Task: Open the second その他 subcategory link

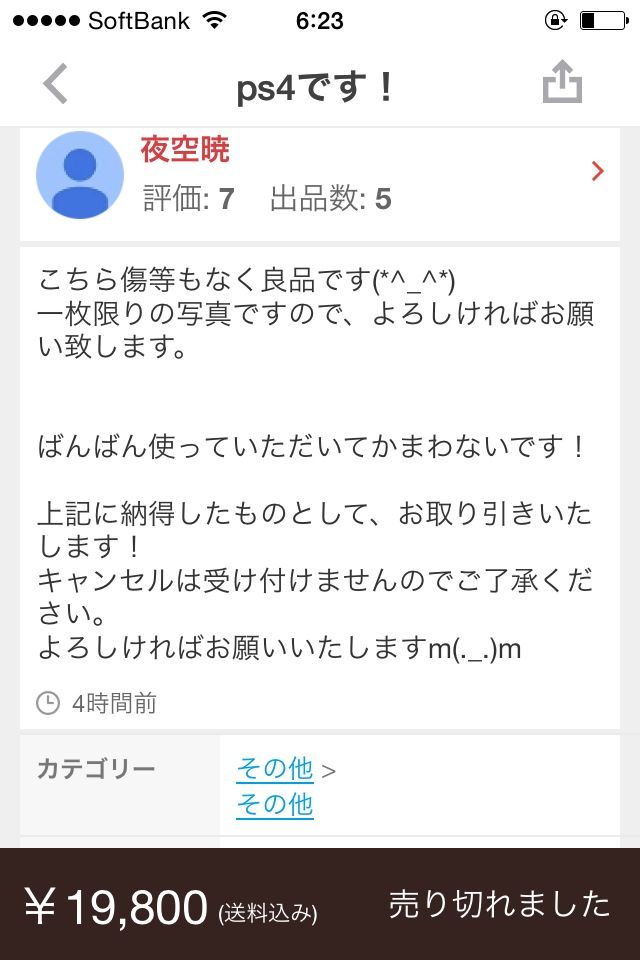Action: point(274,804)
